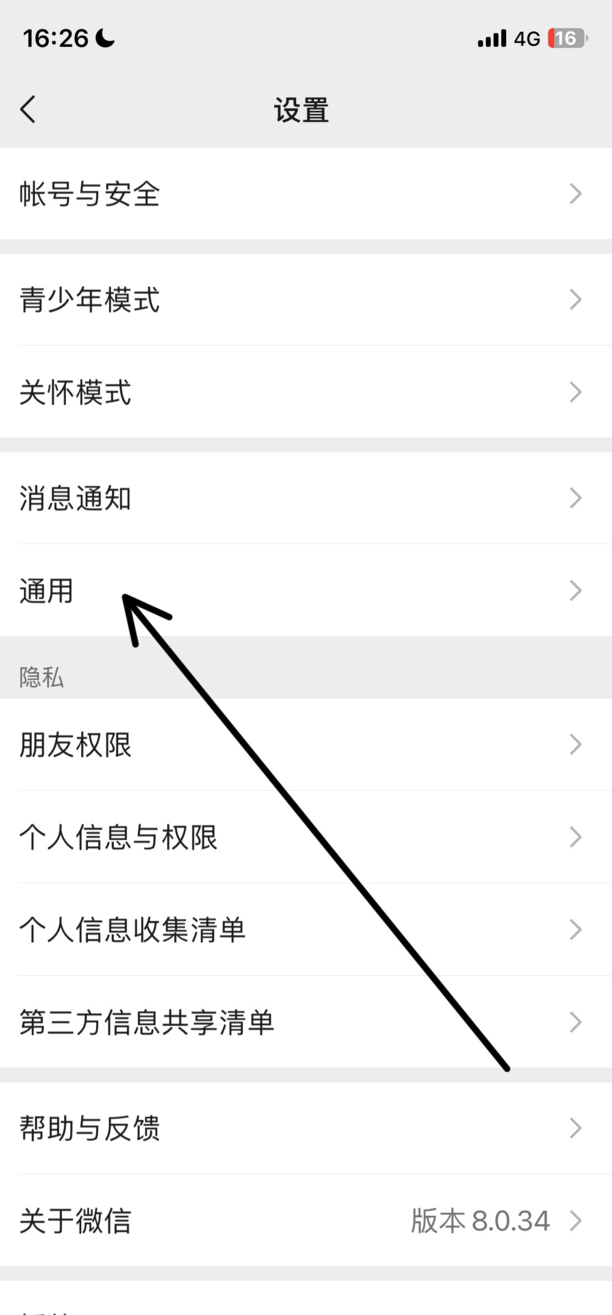Open 青少年模式

306,300
